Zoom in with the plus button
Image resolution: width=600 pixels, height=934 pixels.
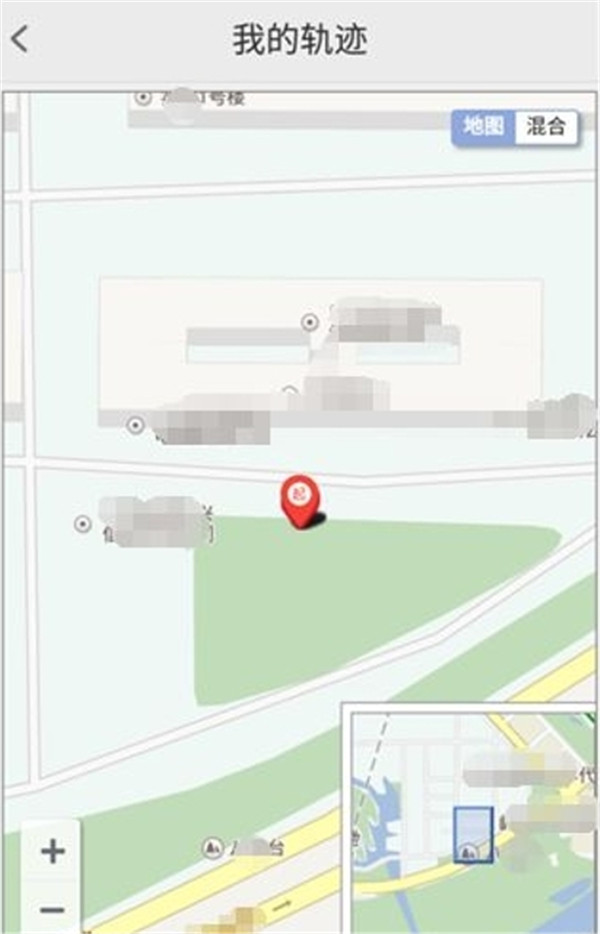pyautogui.click(x=52, y=852)
